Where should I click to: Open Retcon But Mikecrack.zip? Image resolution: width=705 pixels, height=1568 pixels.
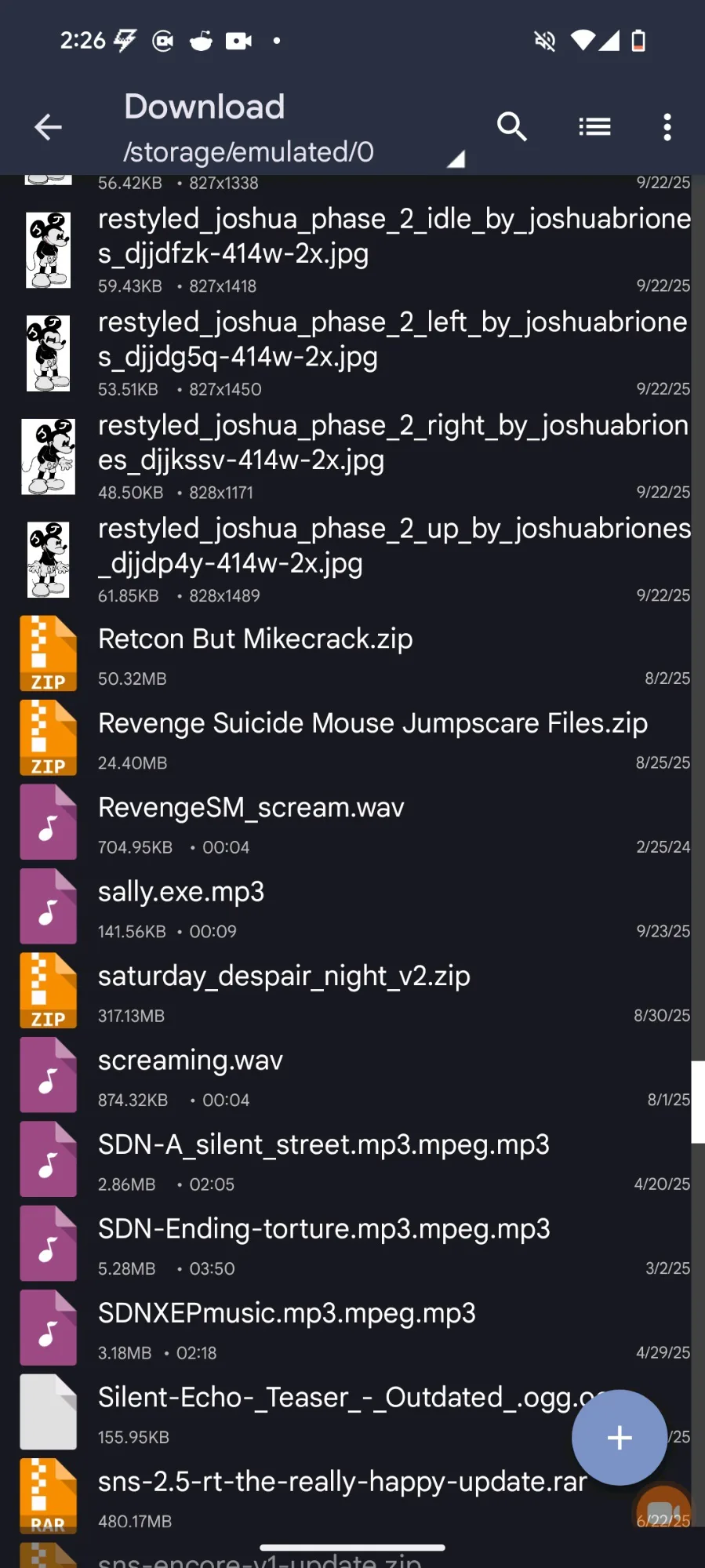coord(353,655)
